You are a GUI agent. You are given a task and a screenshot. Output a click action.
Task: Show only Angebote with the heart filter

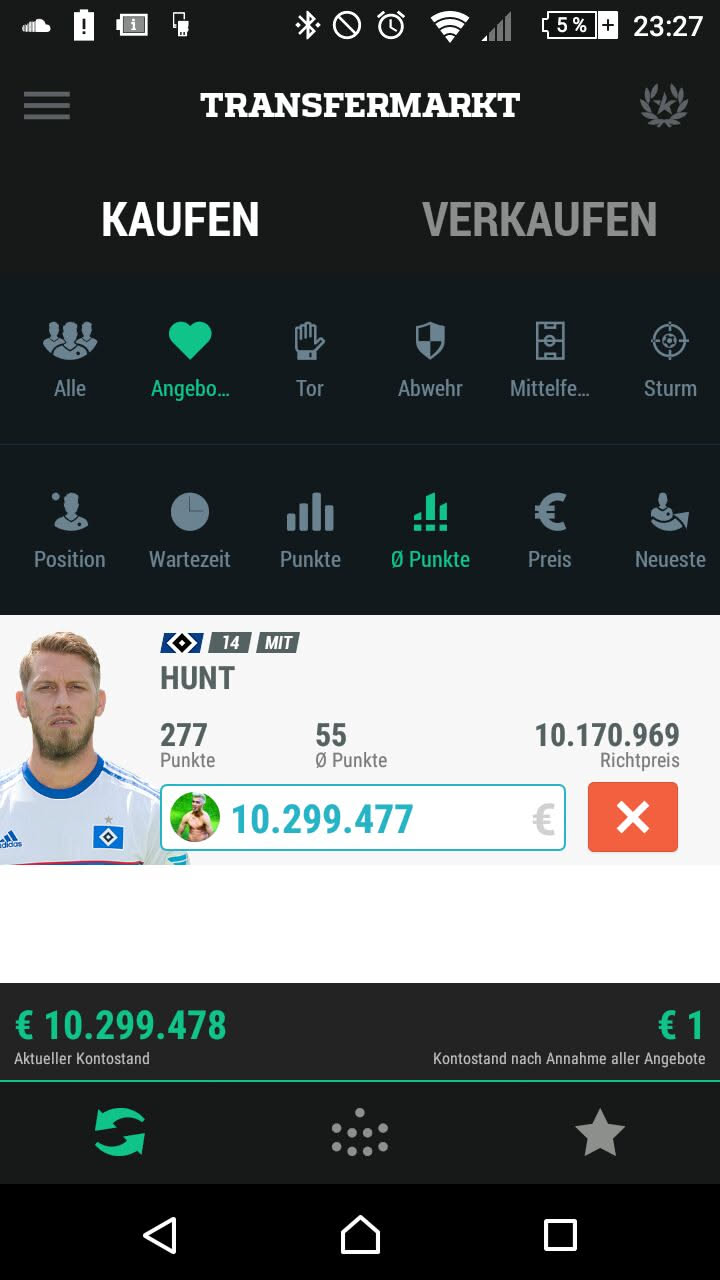tap(190, 360)
